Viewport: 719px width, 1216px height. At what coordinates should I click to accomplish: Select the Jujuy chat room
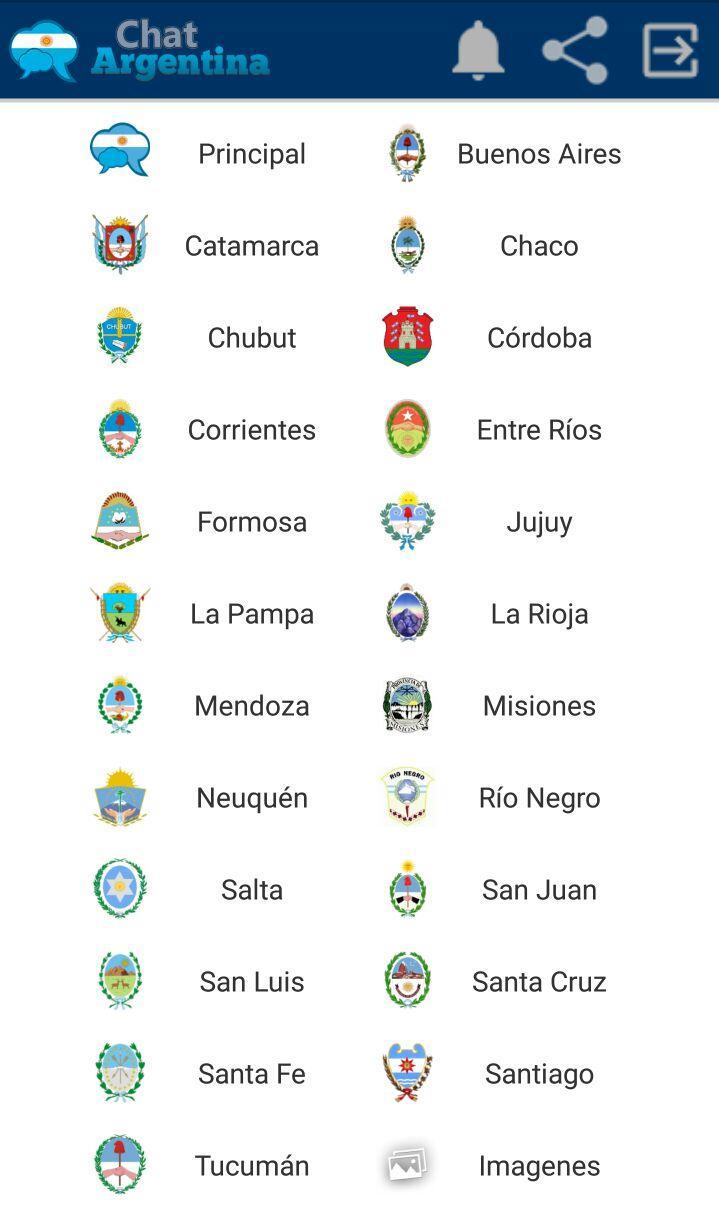[x=538, y=522]
